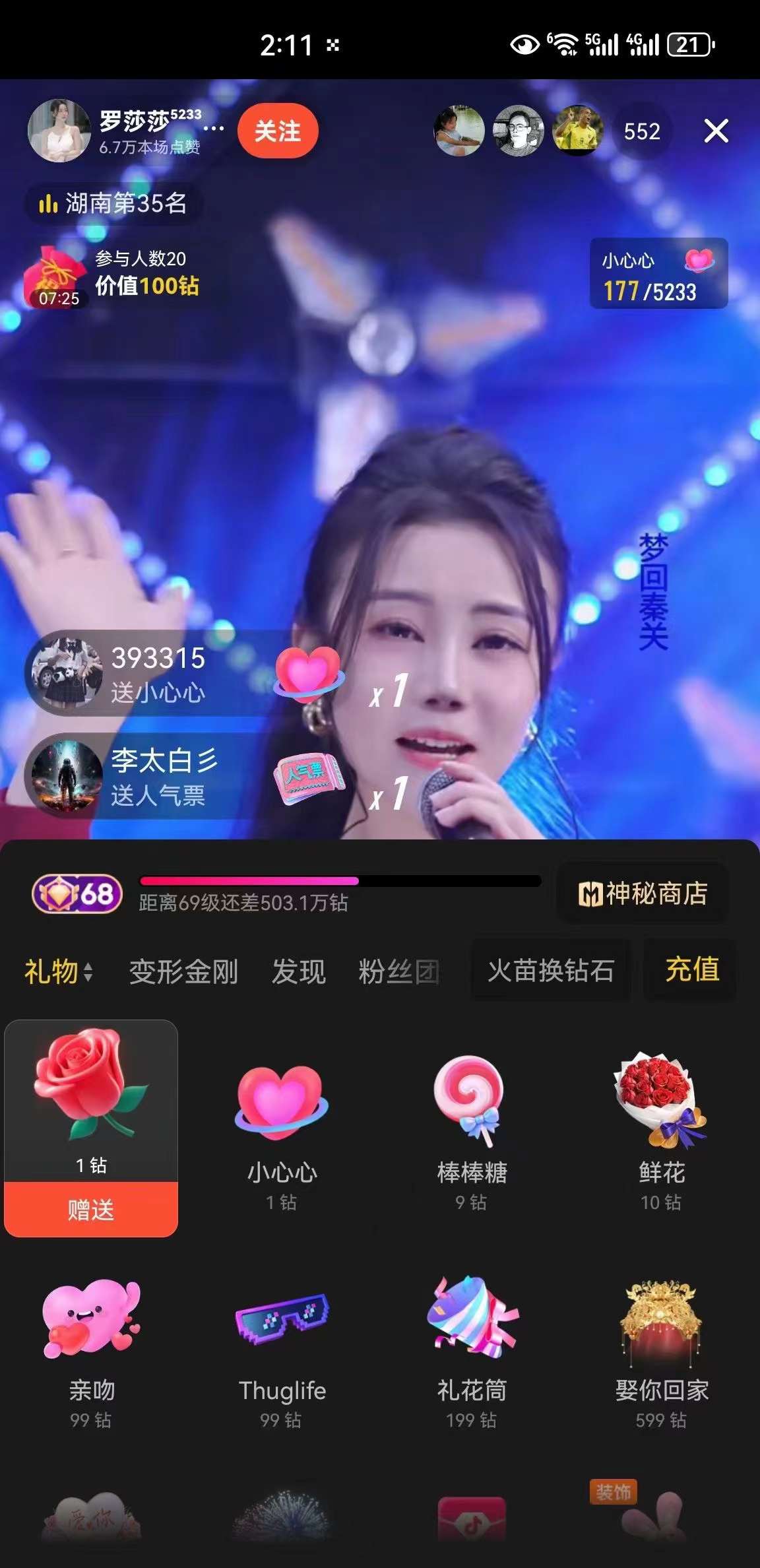
Task: Close the live stream with the X
Action: coord(716,131)
